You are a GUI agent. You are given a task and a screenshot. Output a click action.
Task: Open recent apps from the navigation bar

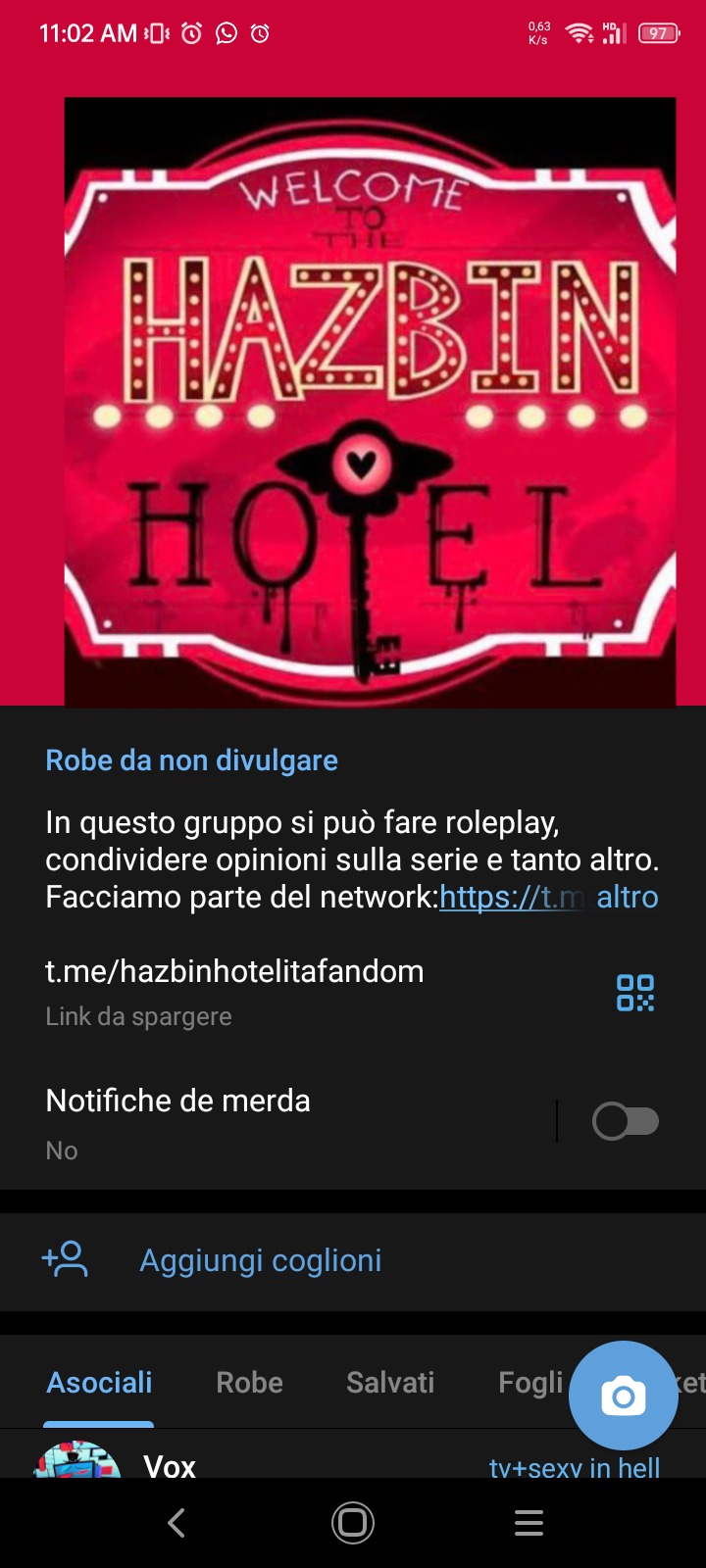[529, 1523]
